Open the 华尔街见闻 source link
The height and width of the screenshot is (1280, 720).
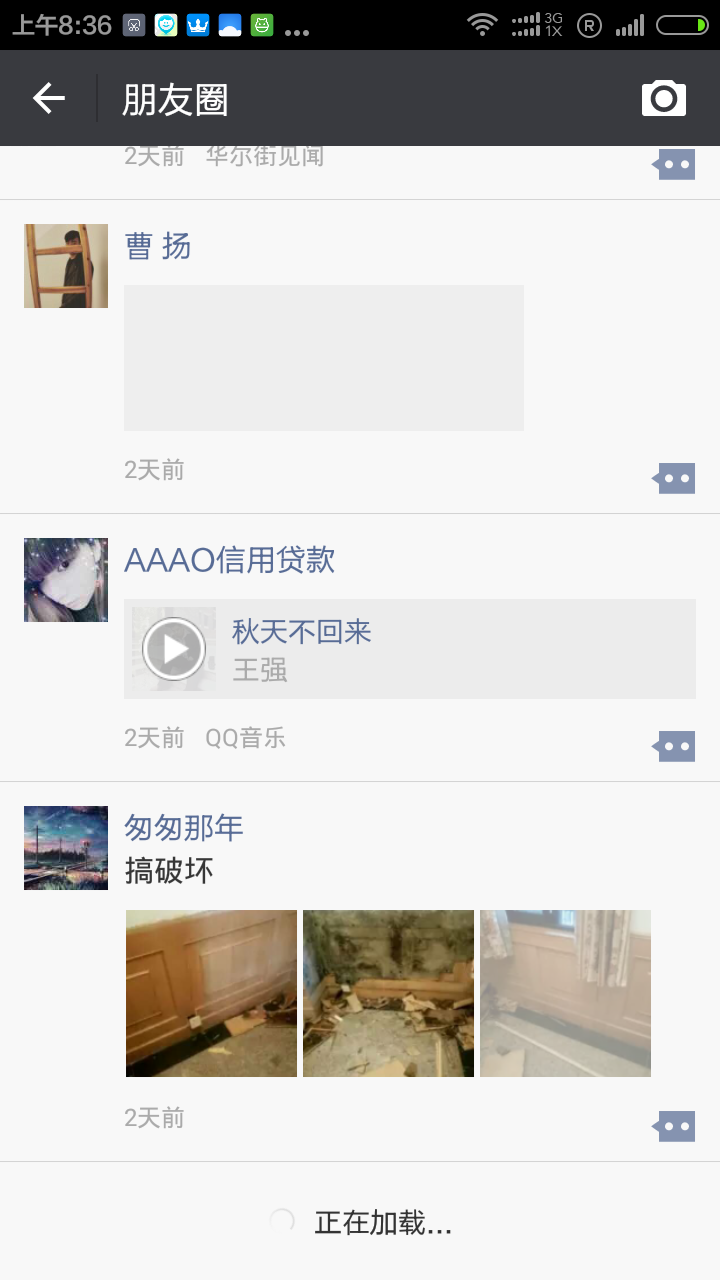pyautogui.click(x=265, y=157)
